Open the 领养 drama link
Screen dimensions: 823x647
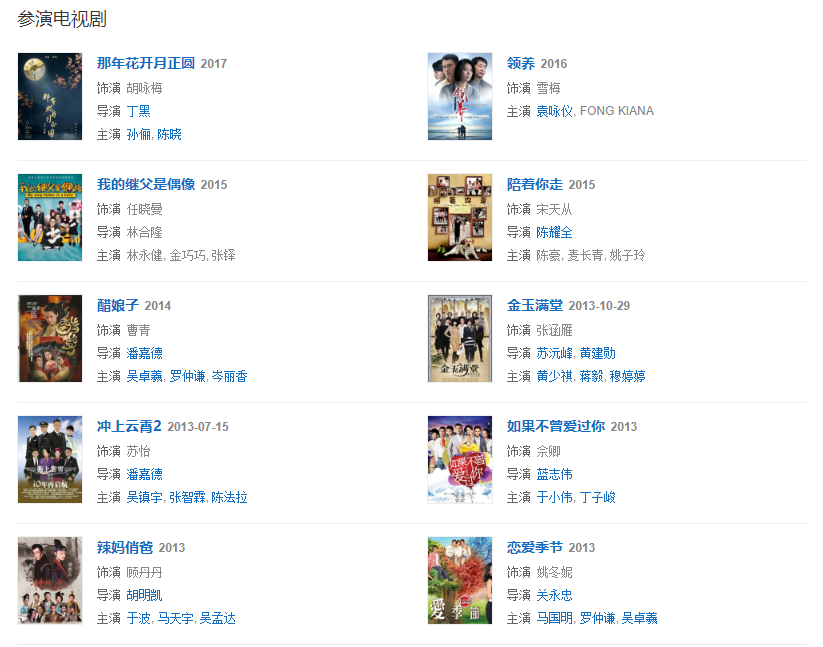click(x=521, y=63)
